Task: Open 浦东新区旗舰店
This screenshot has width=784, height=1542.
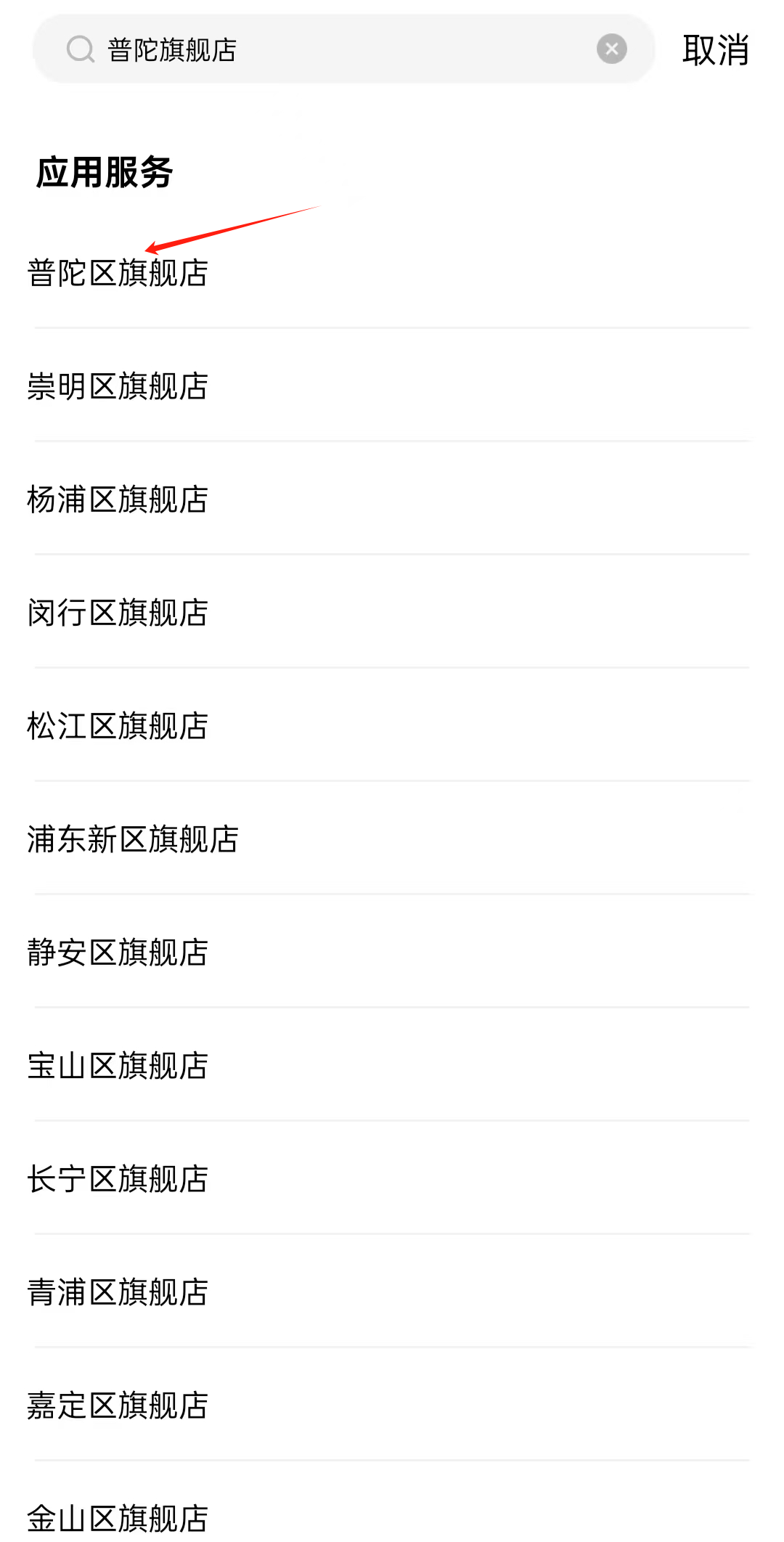Action: coord(134,839)
